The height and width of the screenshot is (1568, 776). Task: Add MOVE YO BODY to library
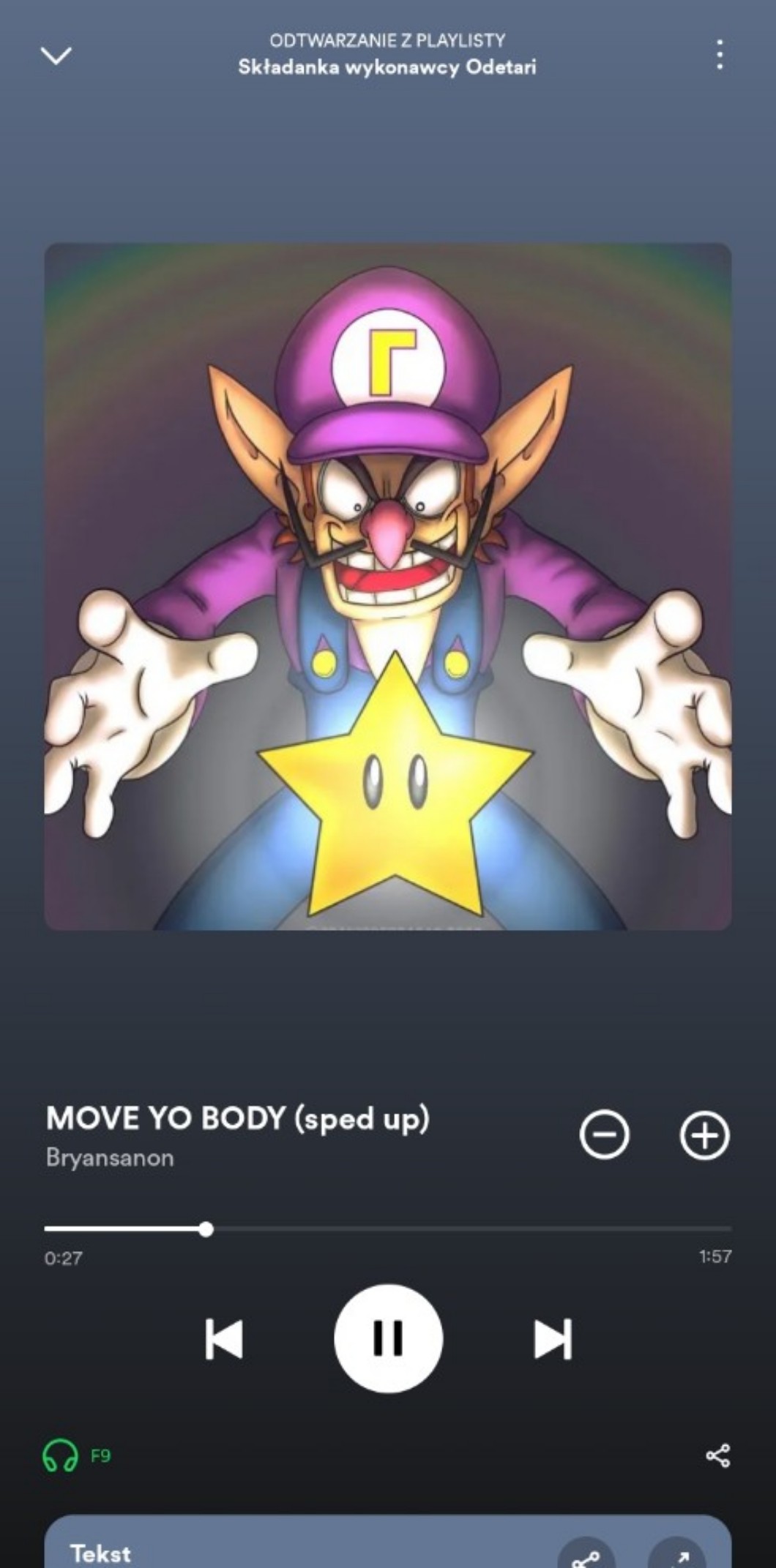[704, 1135]
